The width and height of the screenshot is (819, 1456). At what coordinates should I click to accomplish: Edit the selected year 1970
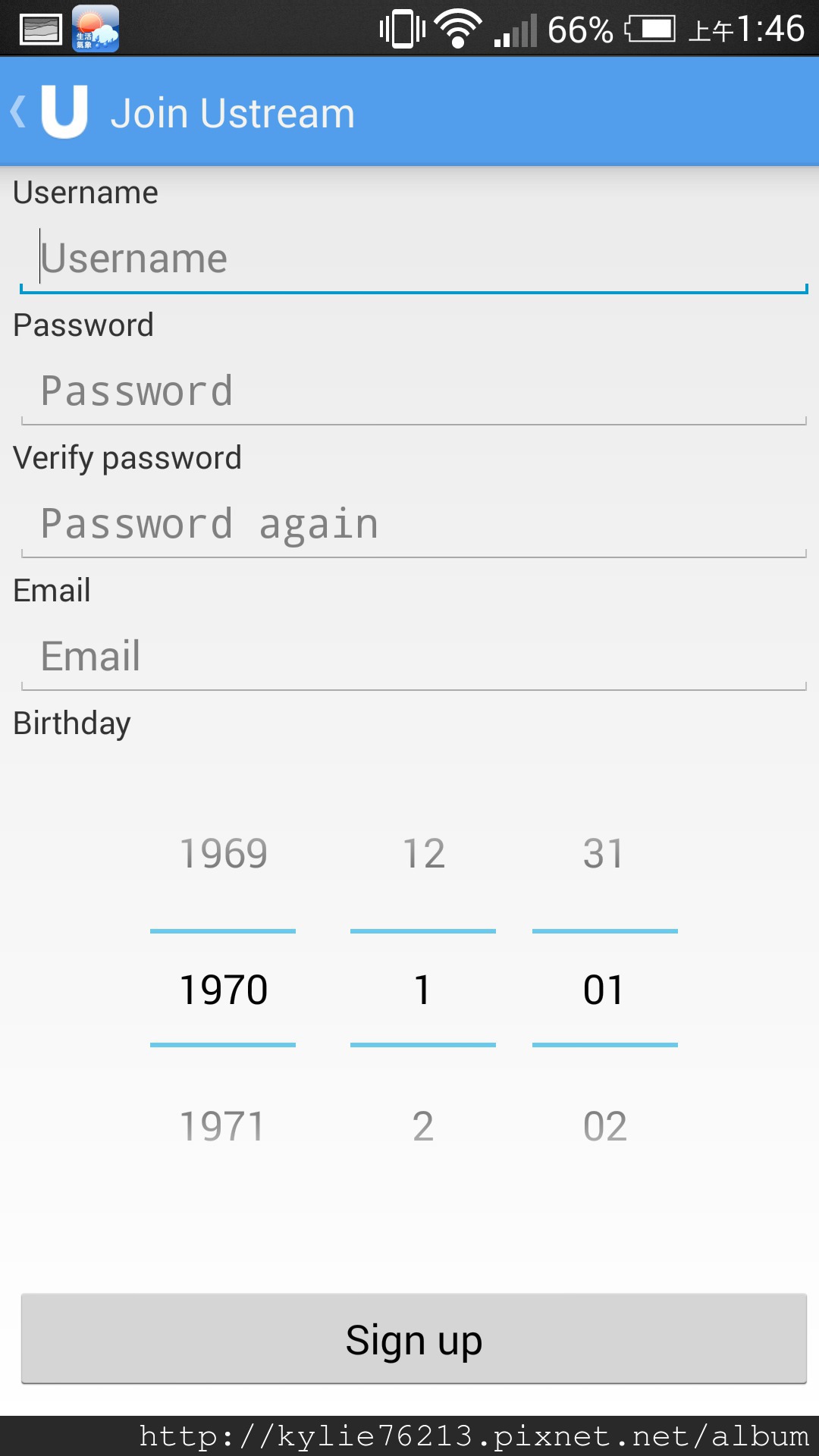coord(223,990)
